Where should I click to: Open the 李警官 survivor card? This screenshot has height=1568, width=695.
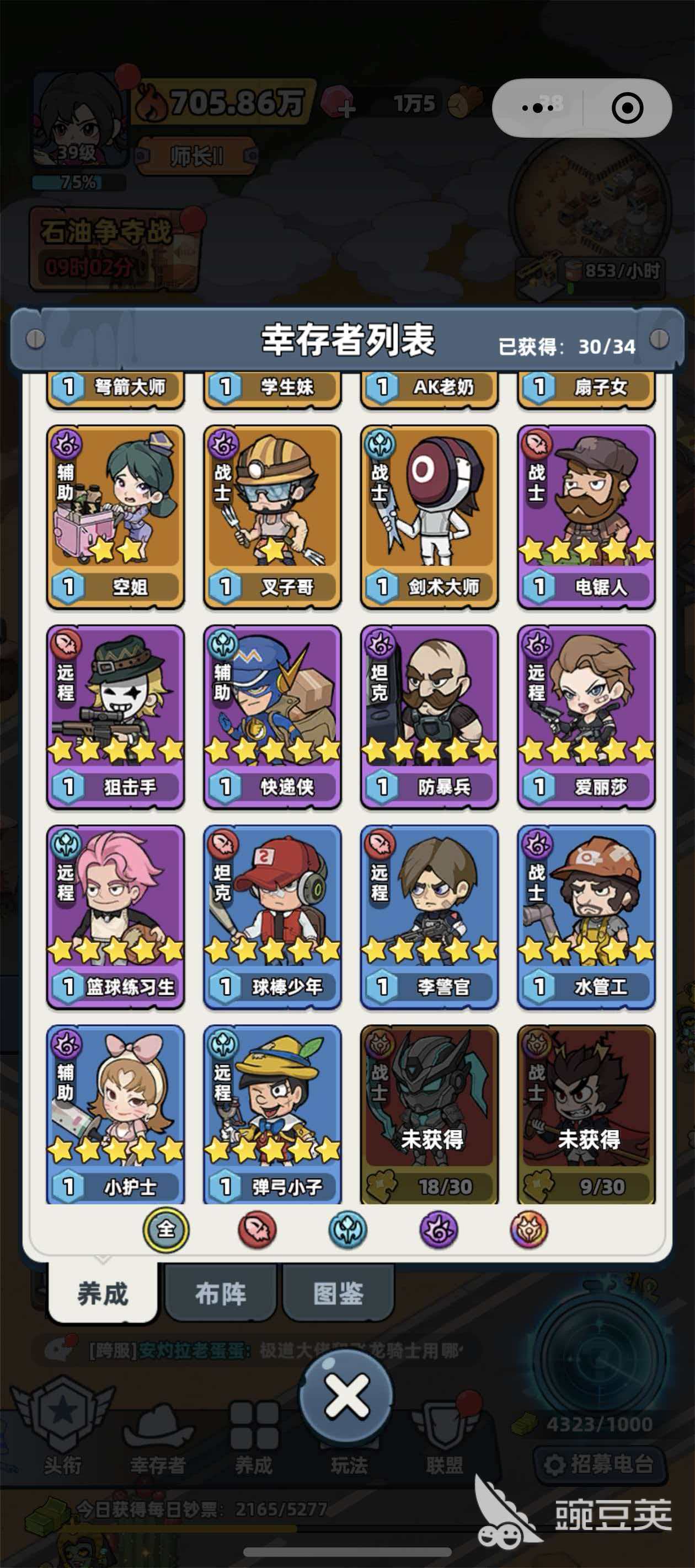(430, 916)
